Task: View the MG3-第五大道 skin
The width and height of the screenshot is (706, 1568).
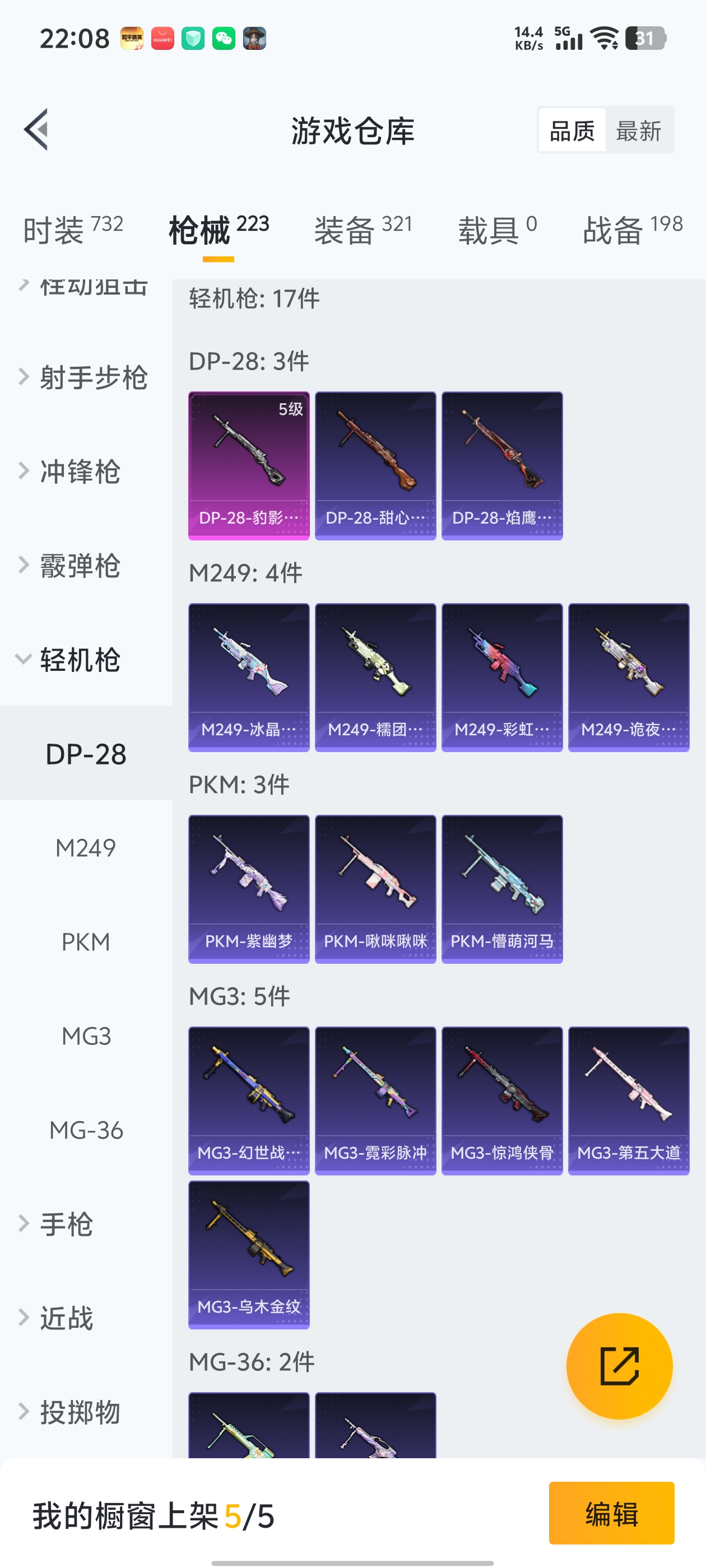Action: [x=628, y=1100]
